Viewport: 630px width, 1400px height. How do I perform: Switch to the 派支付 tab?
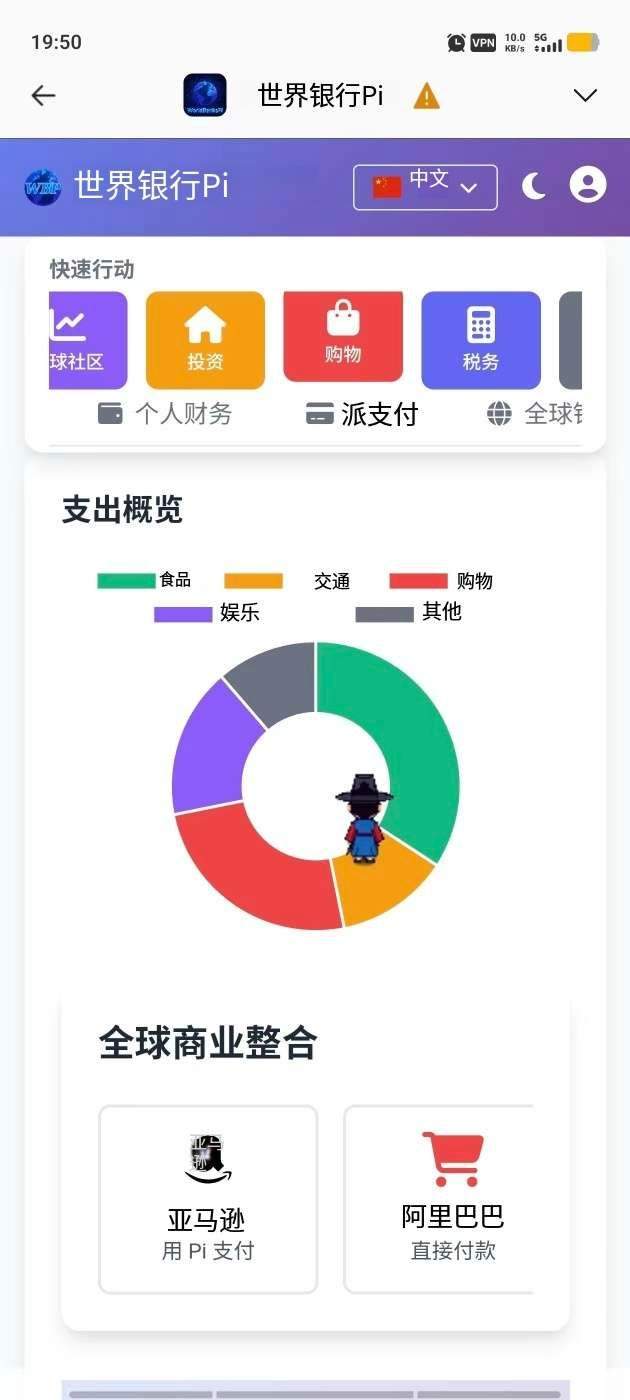click(x=362, y=414)
